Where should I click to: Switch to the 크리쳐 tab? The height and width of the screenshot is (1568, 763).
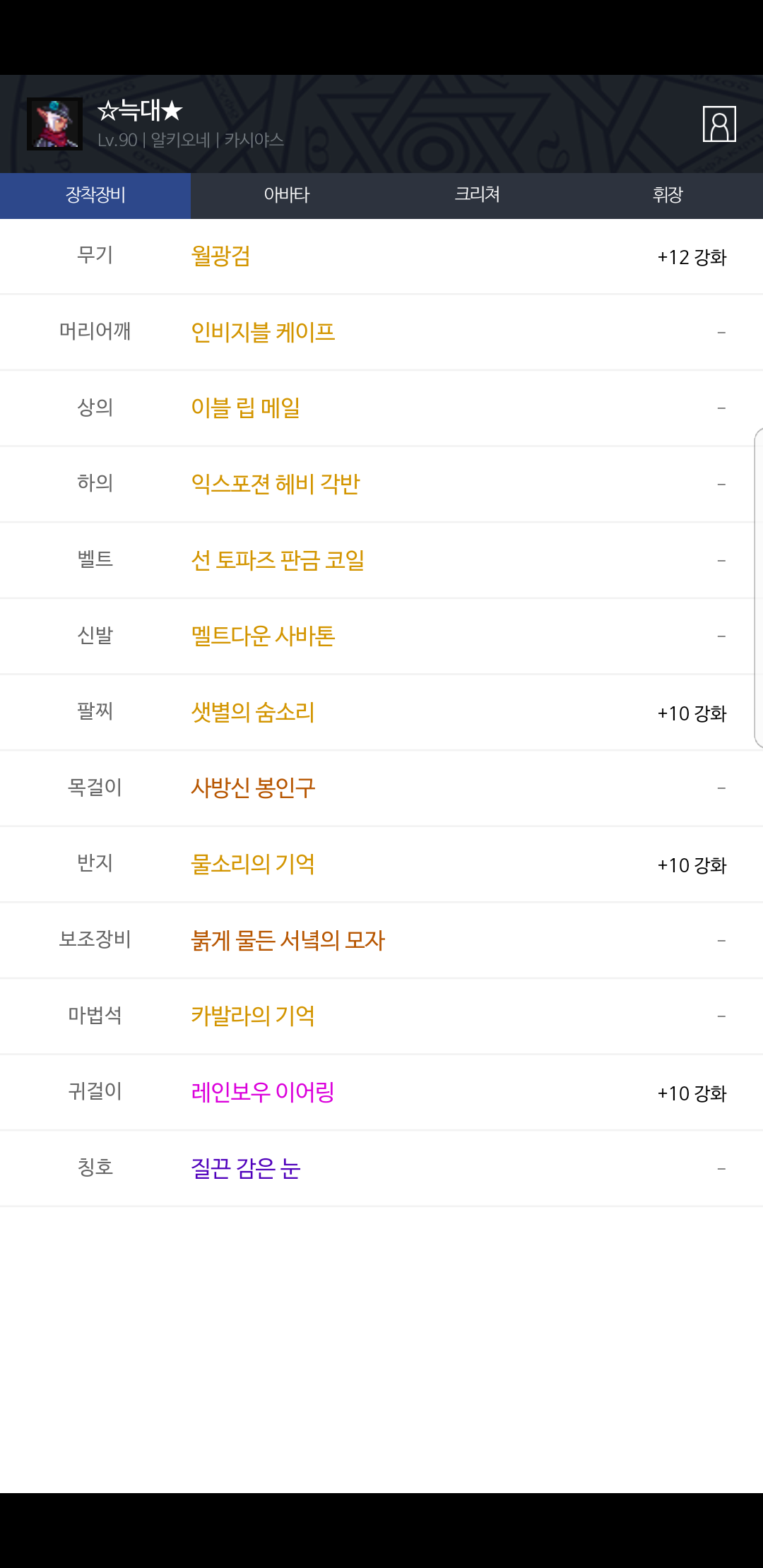click(x=477, y=195)
